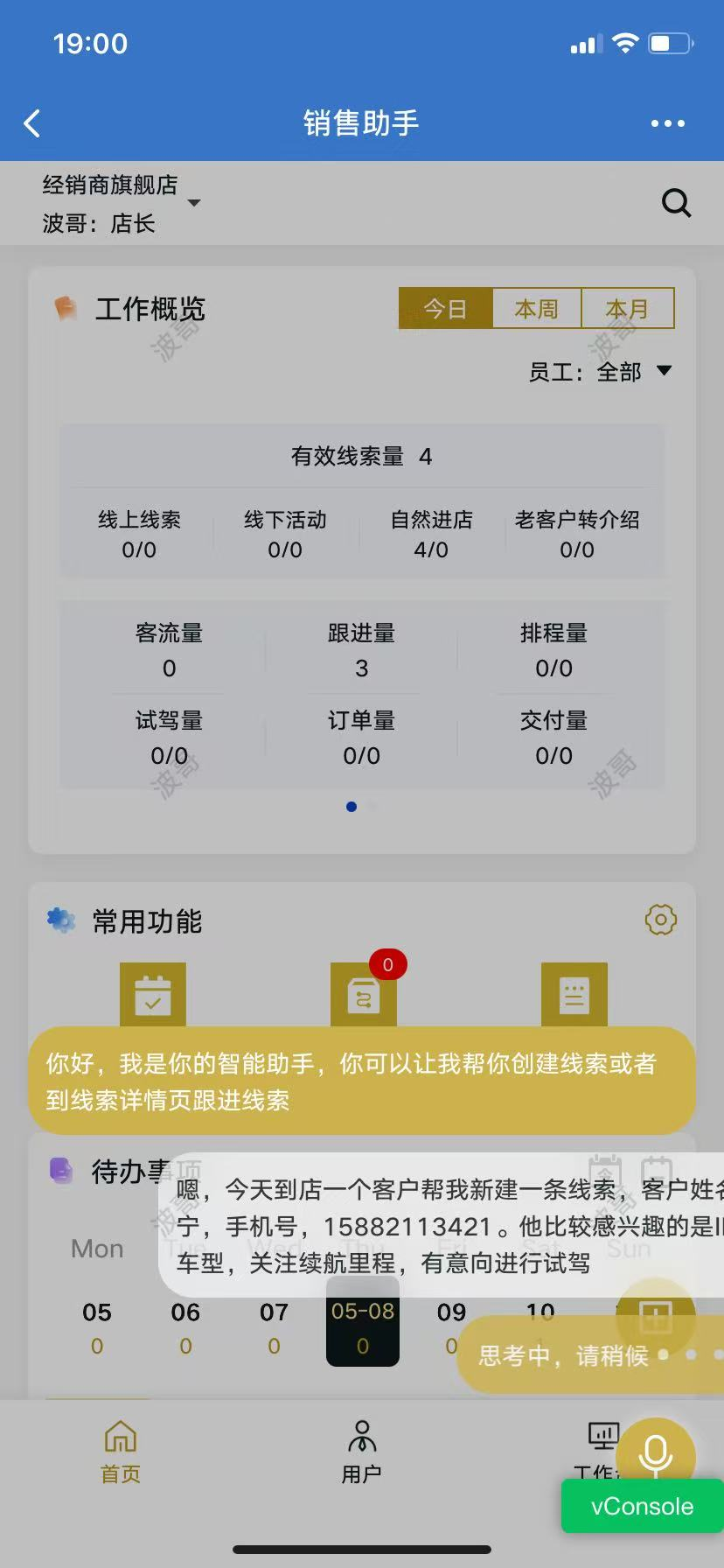Open 常用功能 settings gear
Image resolution: width=724 pixels, height=1568 pixels.
coord(660,920)
